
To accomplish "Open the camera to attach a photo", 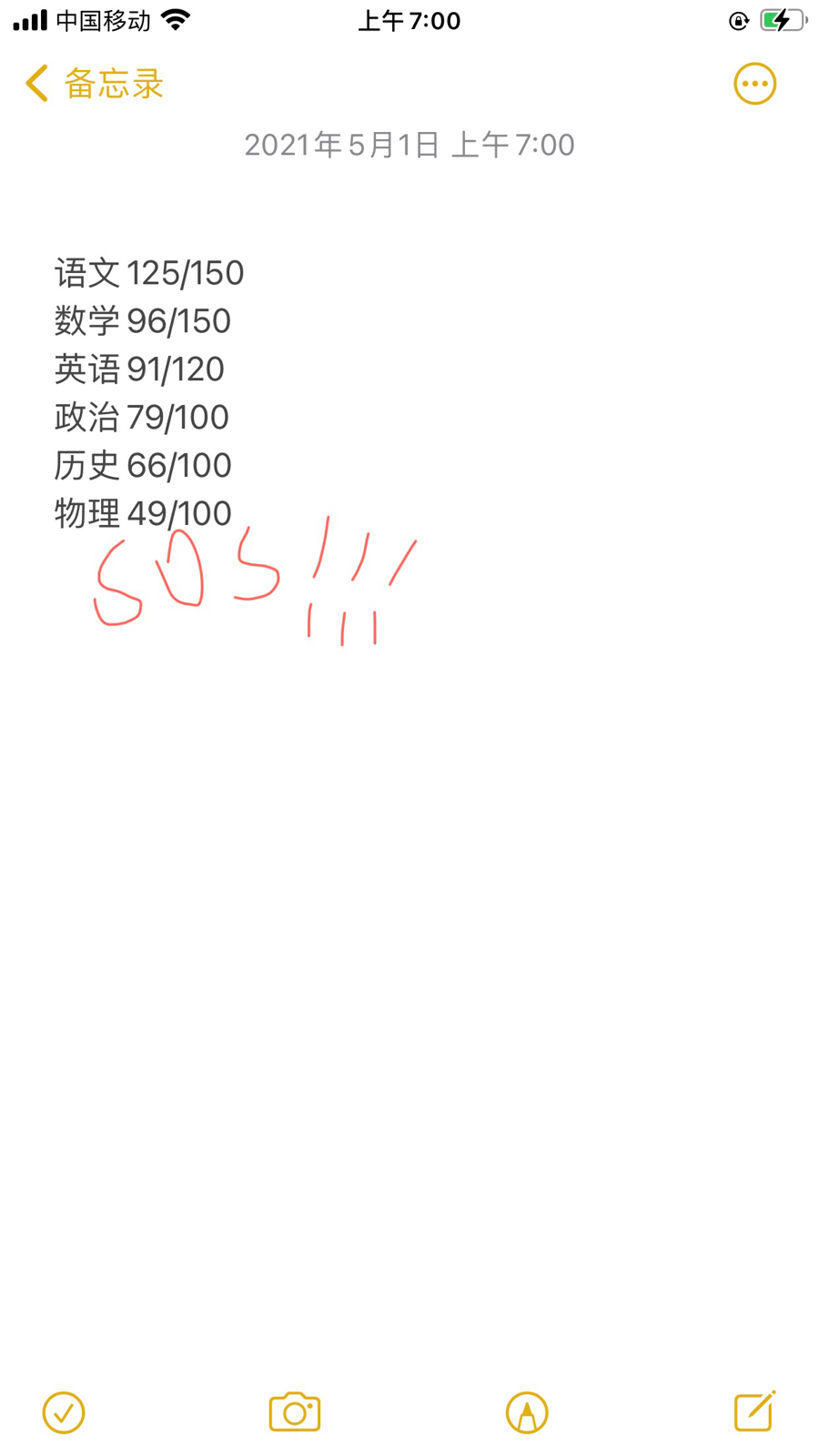I will 294,1412.
